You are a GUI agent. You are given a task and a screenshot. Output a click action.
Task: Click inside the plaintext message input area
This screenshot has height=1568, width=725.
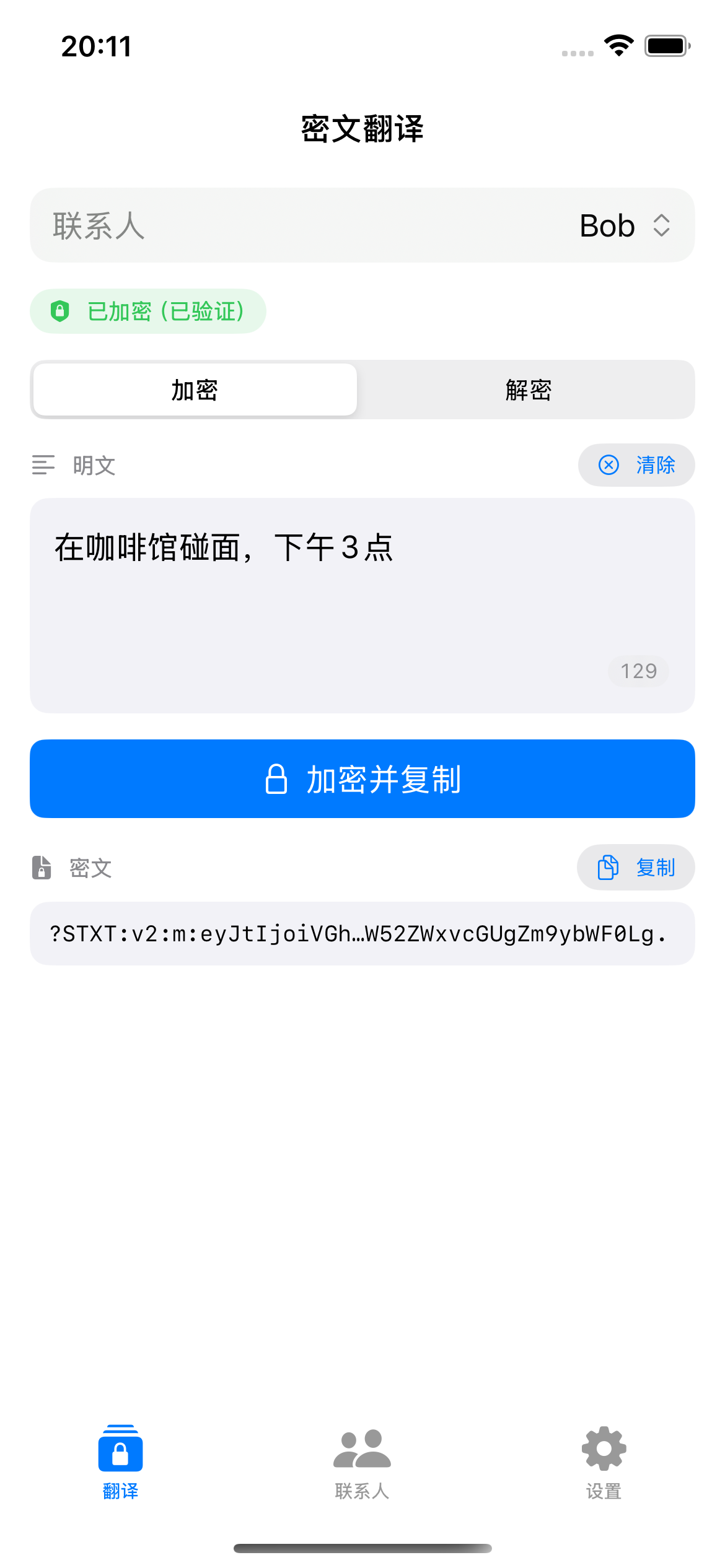tap(362, 601)
